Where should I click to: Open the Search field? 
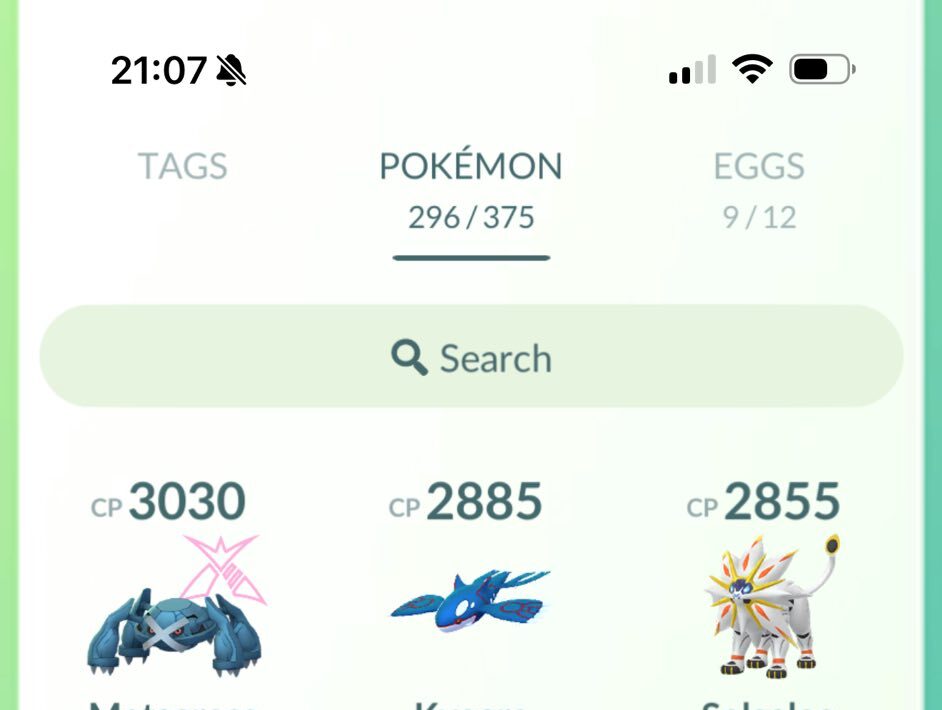click(471, 357)
